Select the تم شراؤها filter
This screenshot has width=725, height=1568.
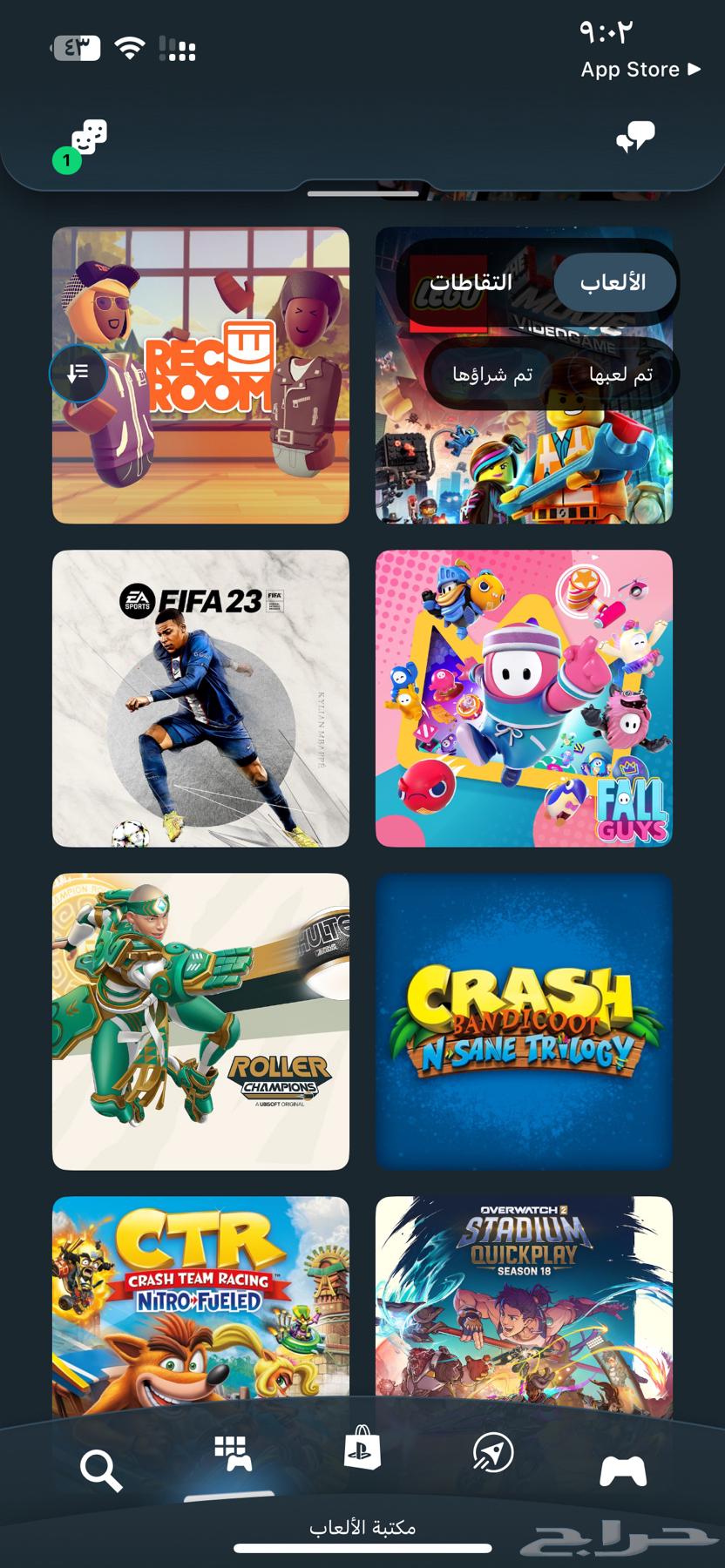tap(491, 375)
